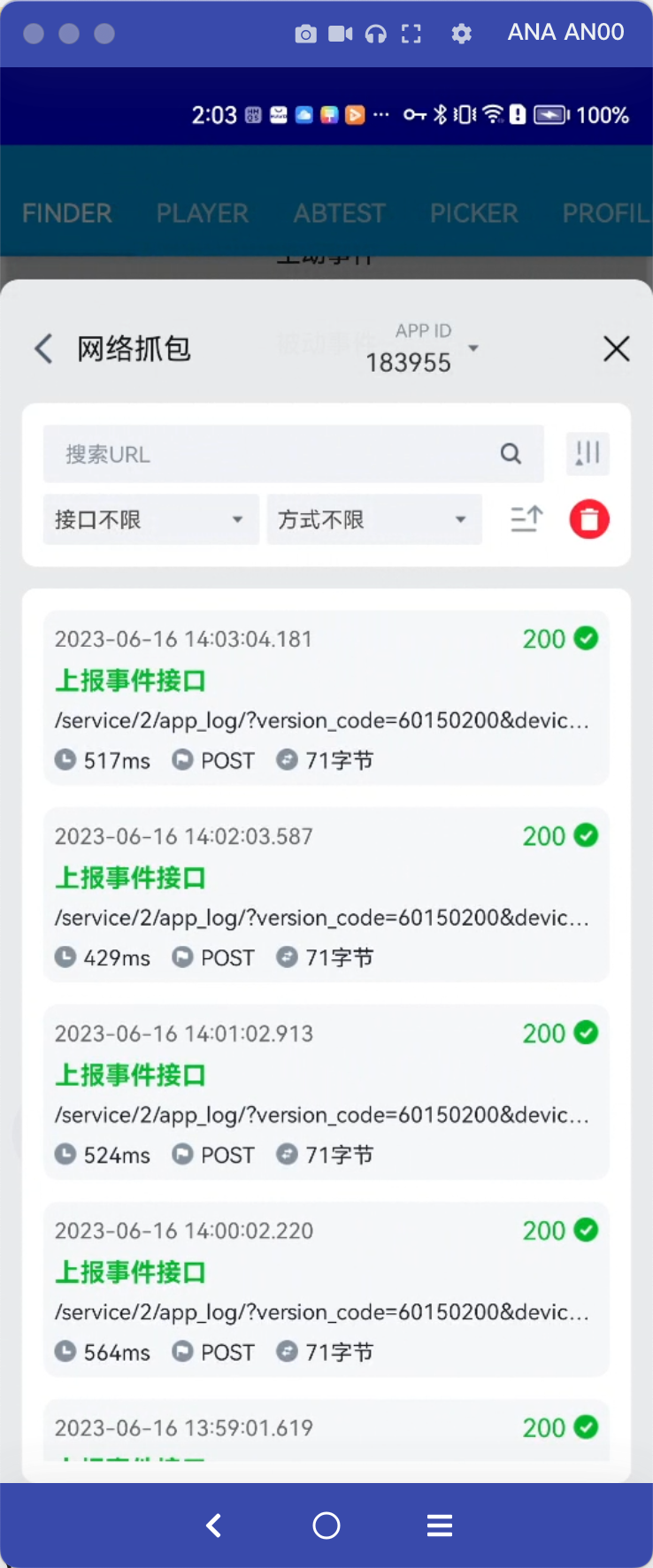Open request logged at 14:01:02.913

coord(326,1093)
